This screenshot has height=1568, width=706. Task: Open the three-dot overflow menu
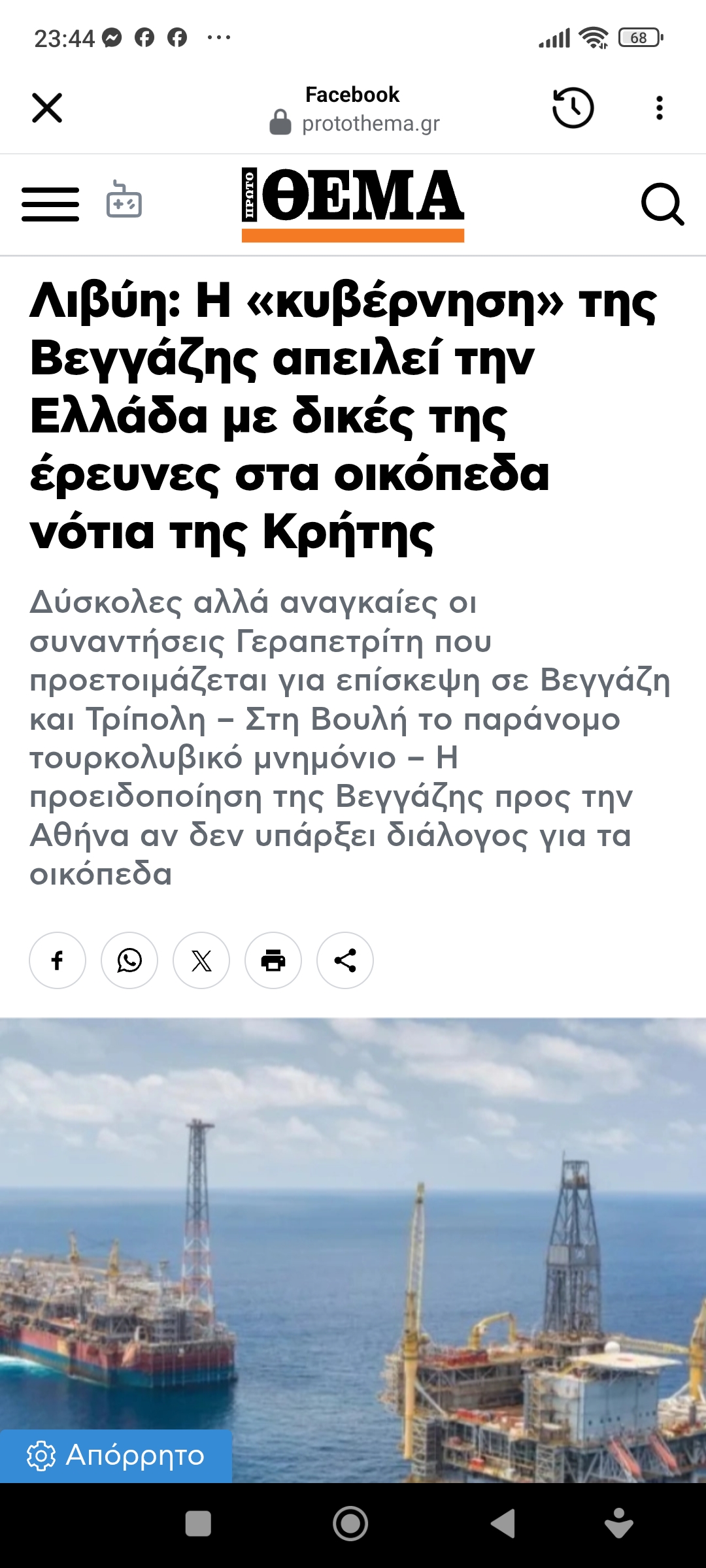(x=660, y=108)
